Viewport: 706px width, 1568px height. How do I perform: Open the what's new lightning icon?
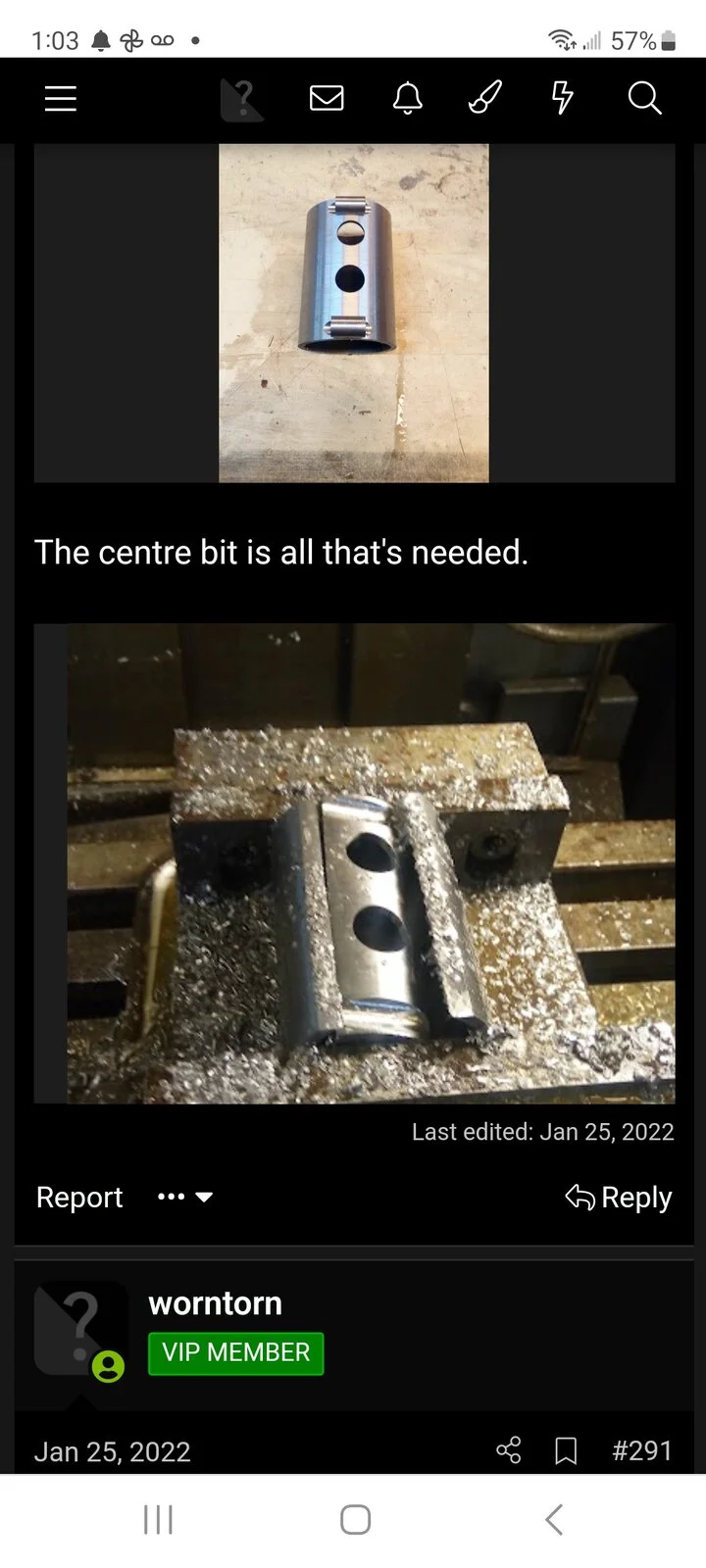[563, 98]
